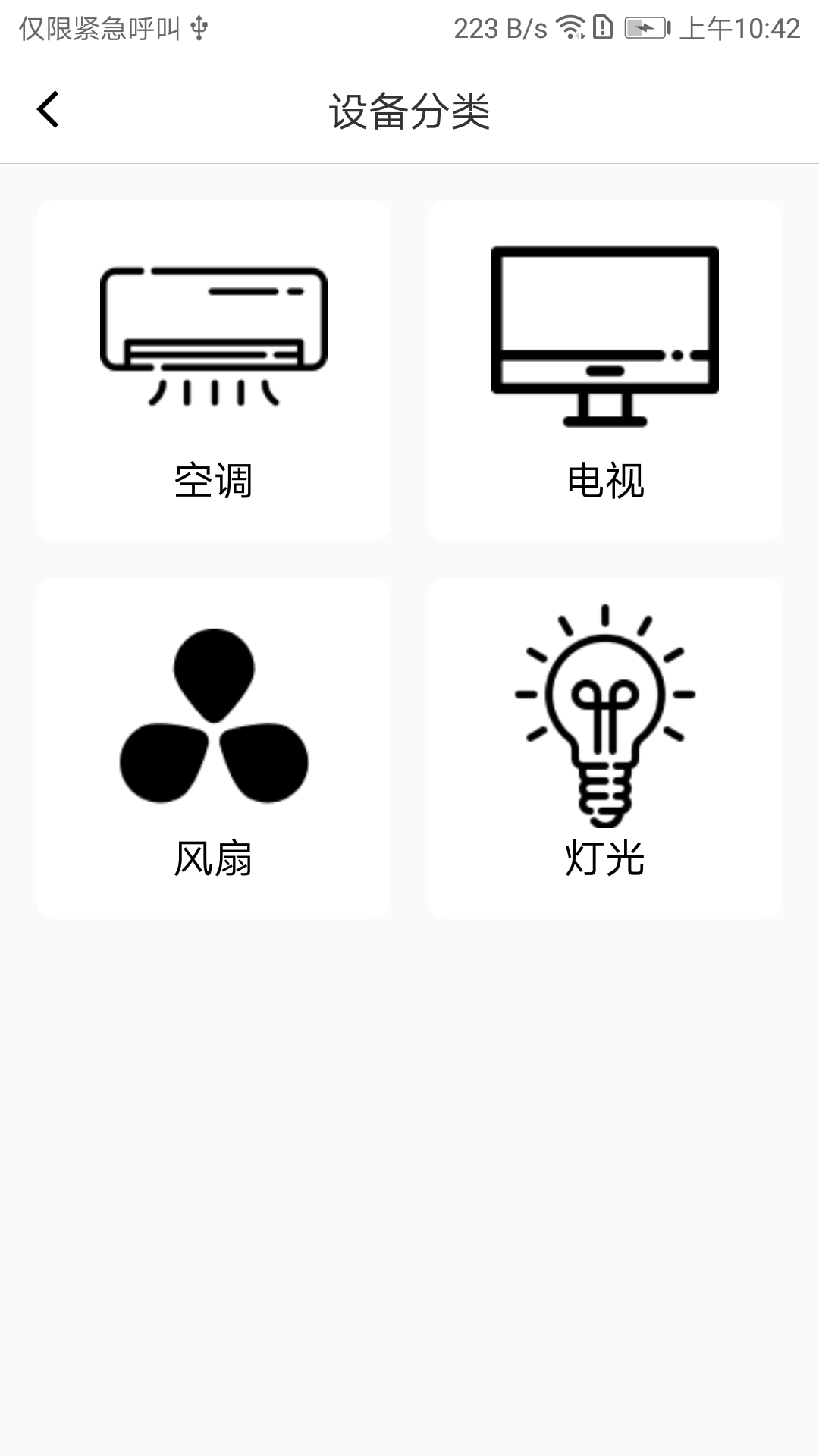This screenshot has width=819, height=1456.
Task: Open the 电视 TV category icon
Action: 604,334
